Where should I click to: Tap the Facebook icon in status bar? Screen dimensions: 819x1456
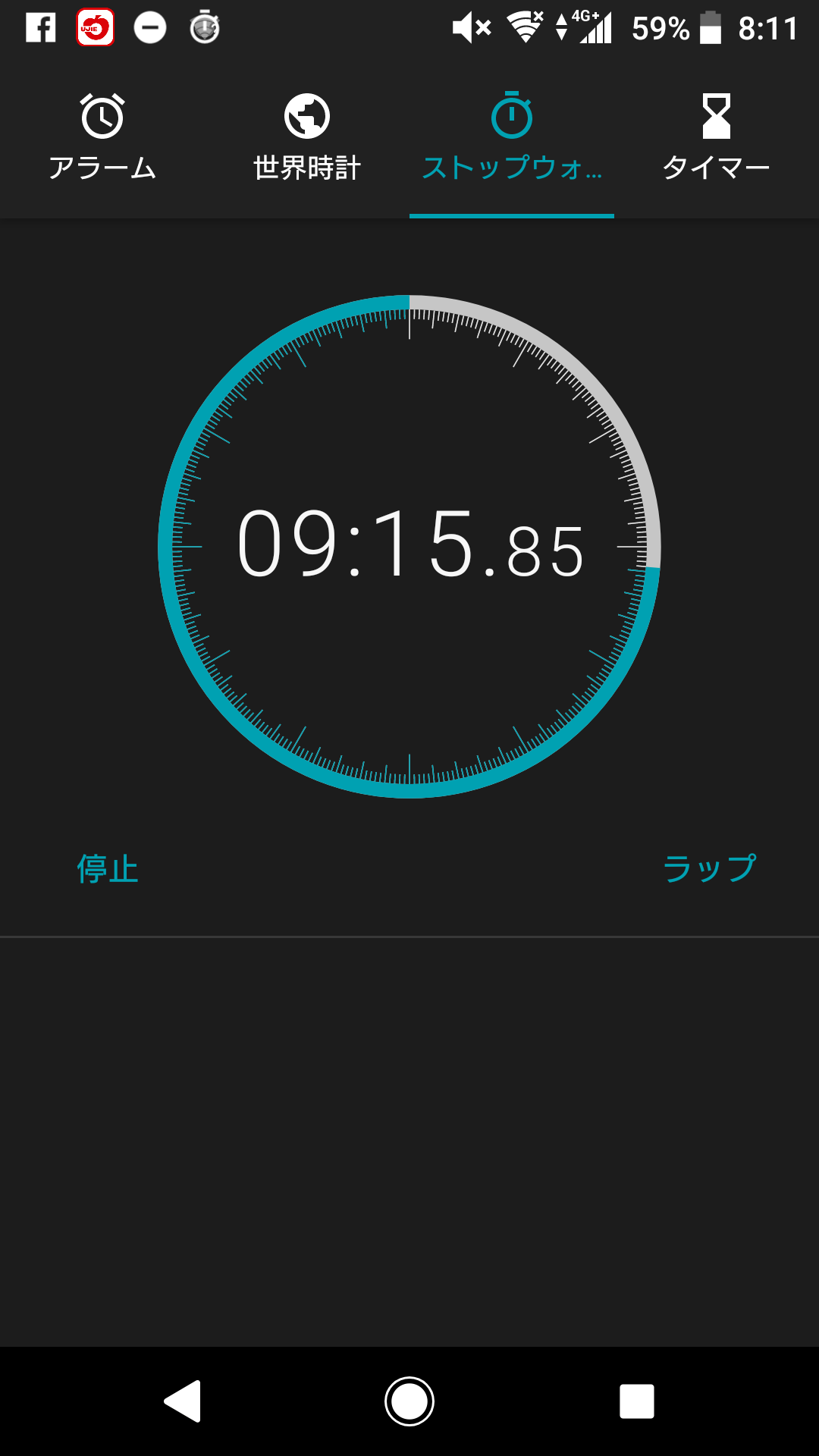pyautogui.click(x=39, y=29)
